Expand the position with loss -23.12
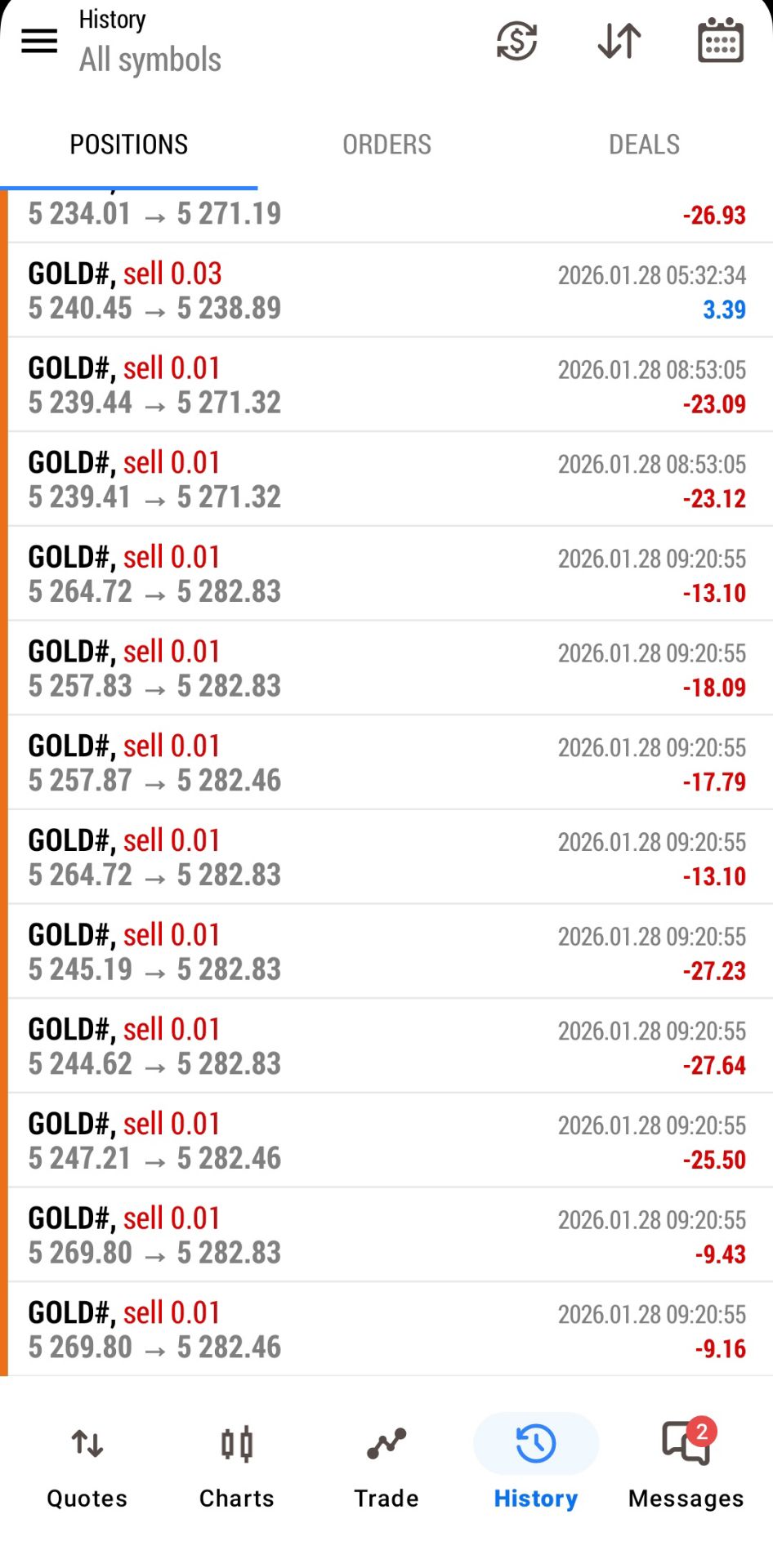This screenshot has width=773, height=1568. [386, 479]
